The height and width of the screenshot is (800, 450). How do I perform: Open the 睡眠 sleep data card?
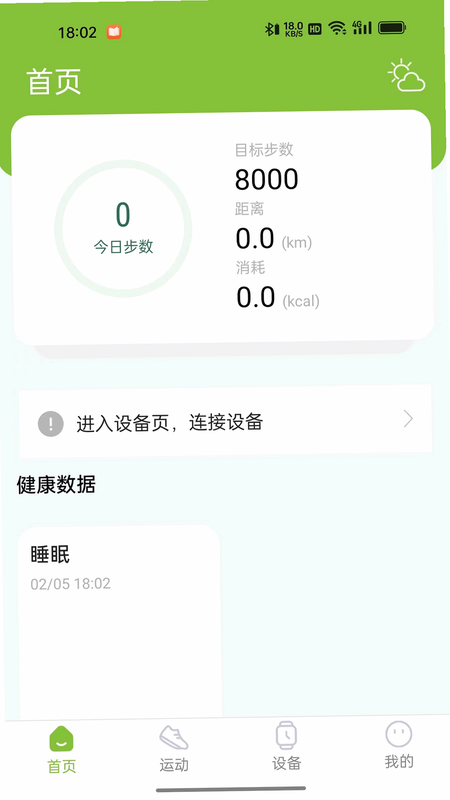120,622
